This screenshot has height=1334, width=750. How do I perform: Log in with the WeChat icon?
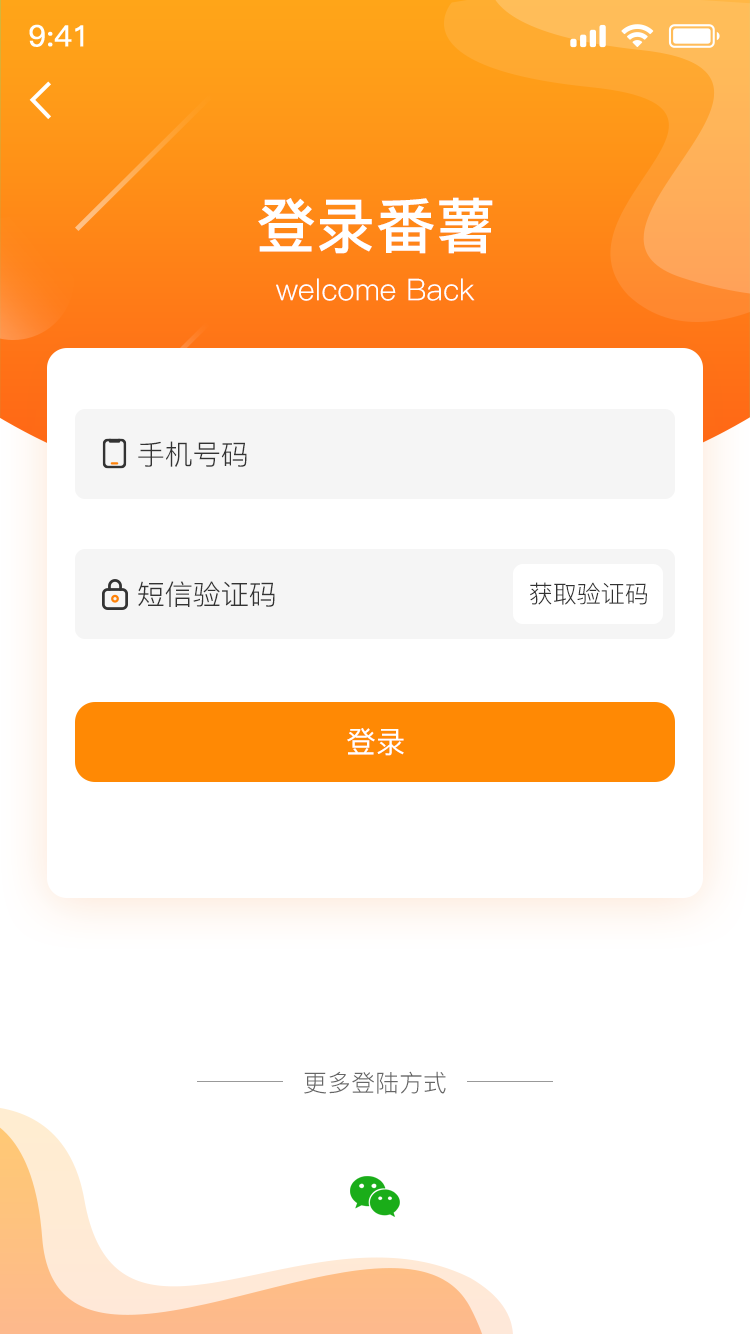point(375,1196)
